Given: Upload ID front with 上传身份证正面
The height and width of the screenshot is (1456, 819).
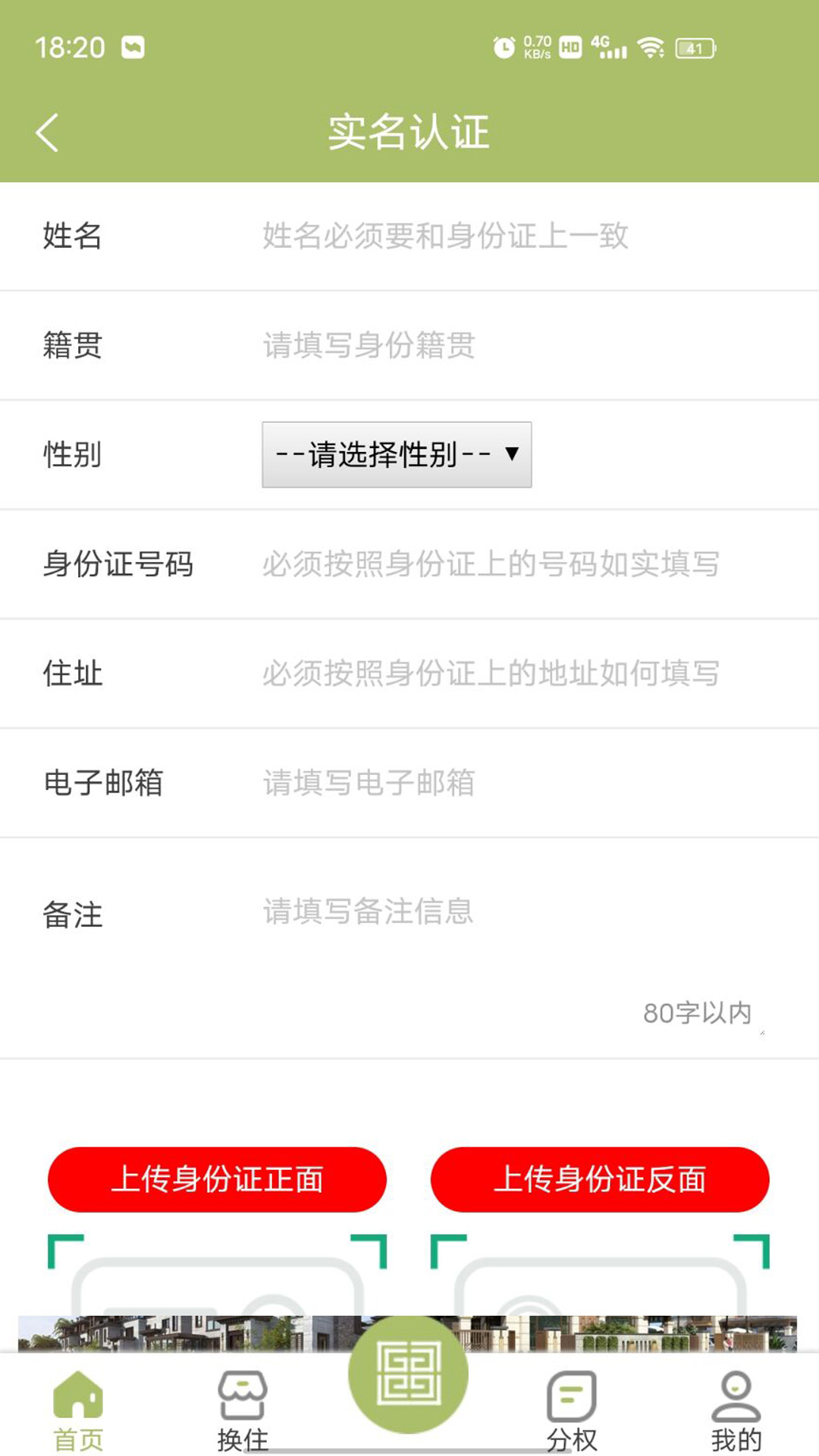Looking at the screenshot, I should pyautogui.click(x=217, y=1179).
